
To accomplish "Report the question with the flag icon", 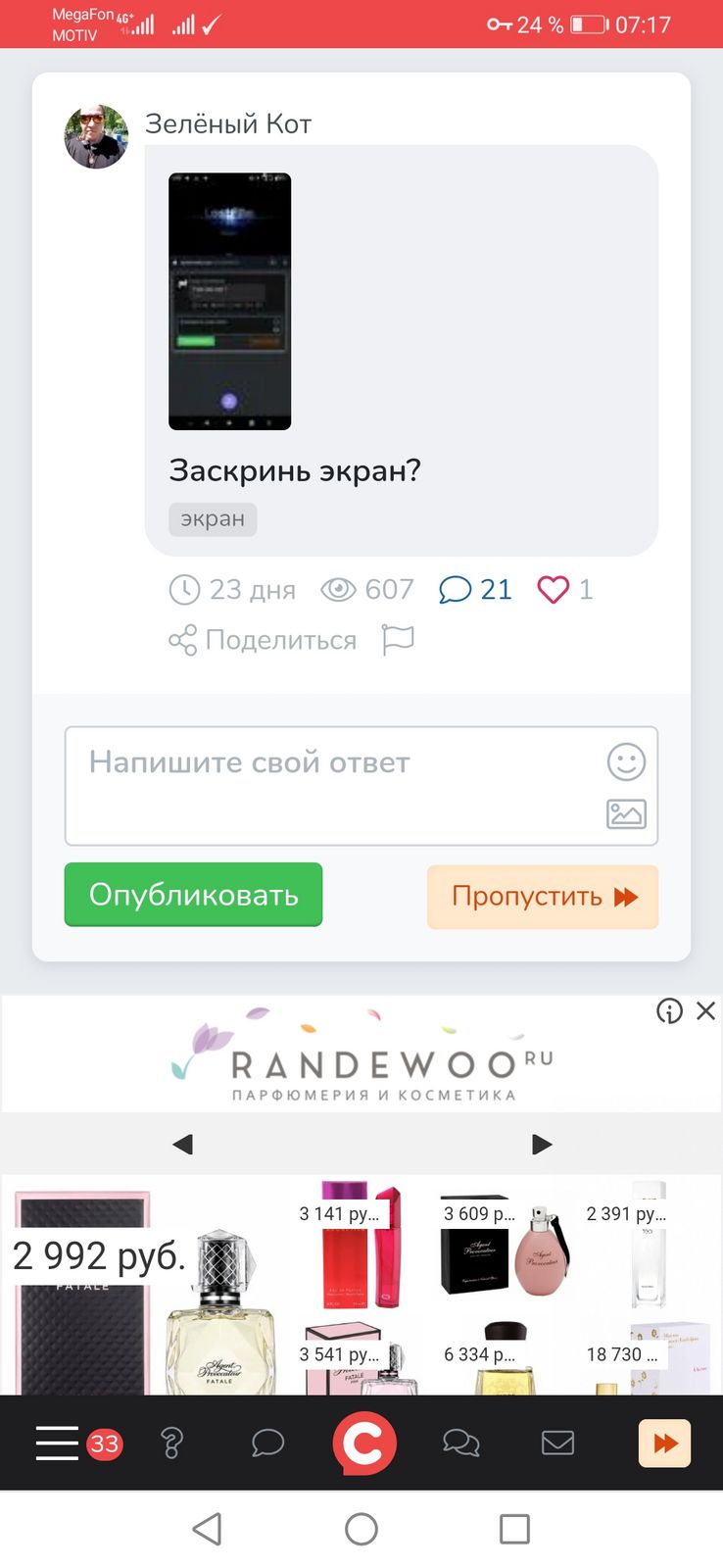I will (398, 640).
